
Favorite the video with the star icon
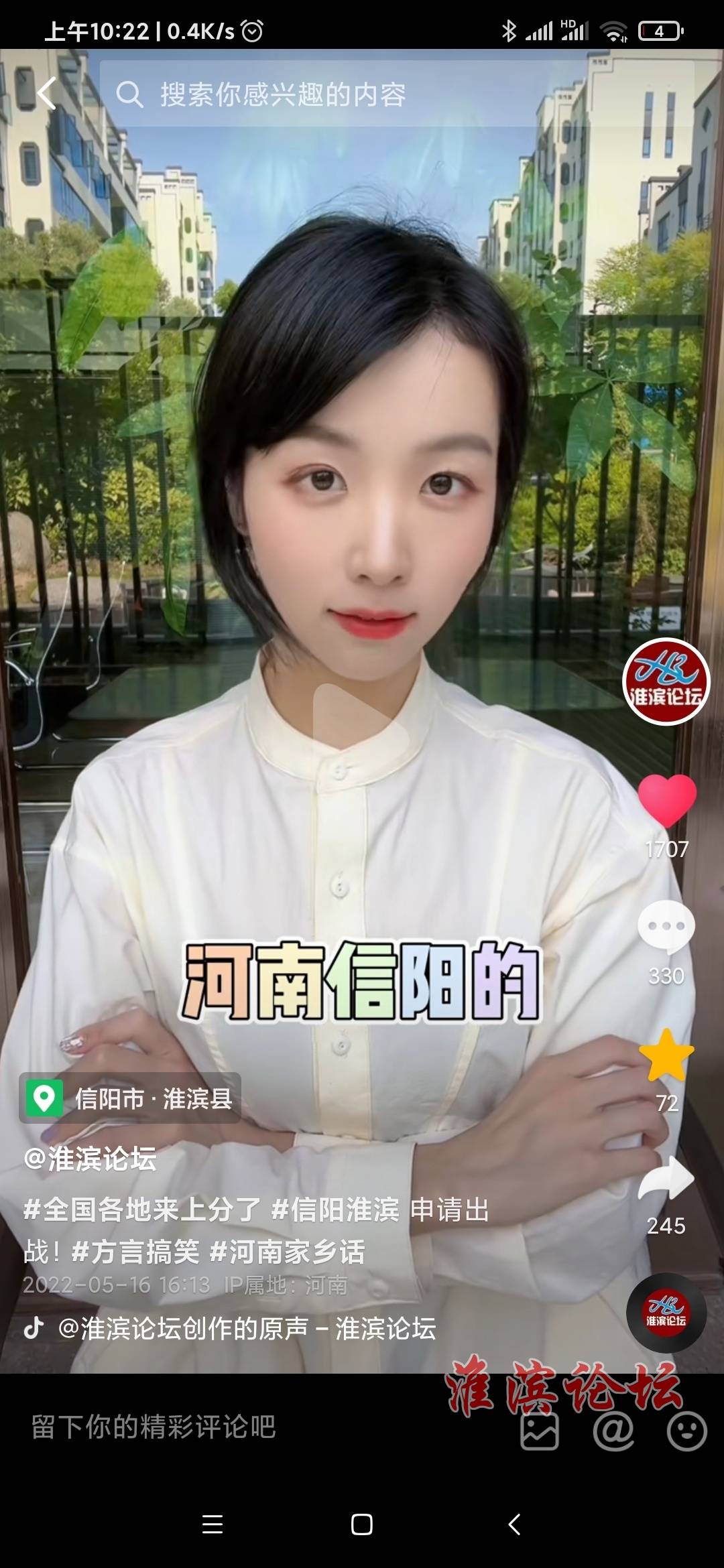click(666, 1056)
